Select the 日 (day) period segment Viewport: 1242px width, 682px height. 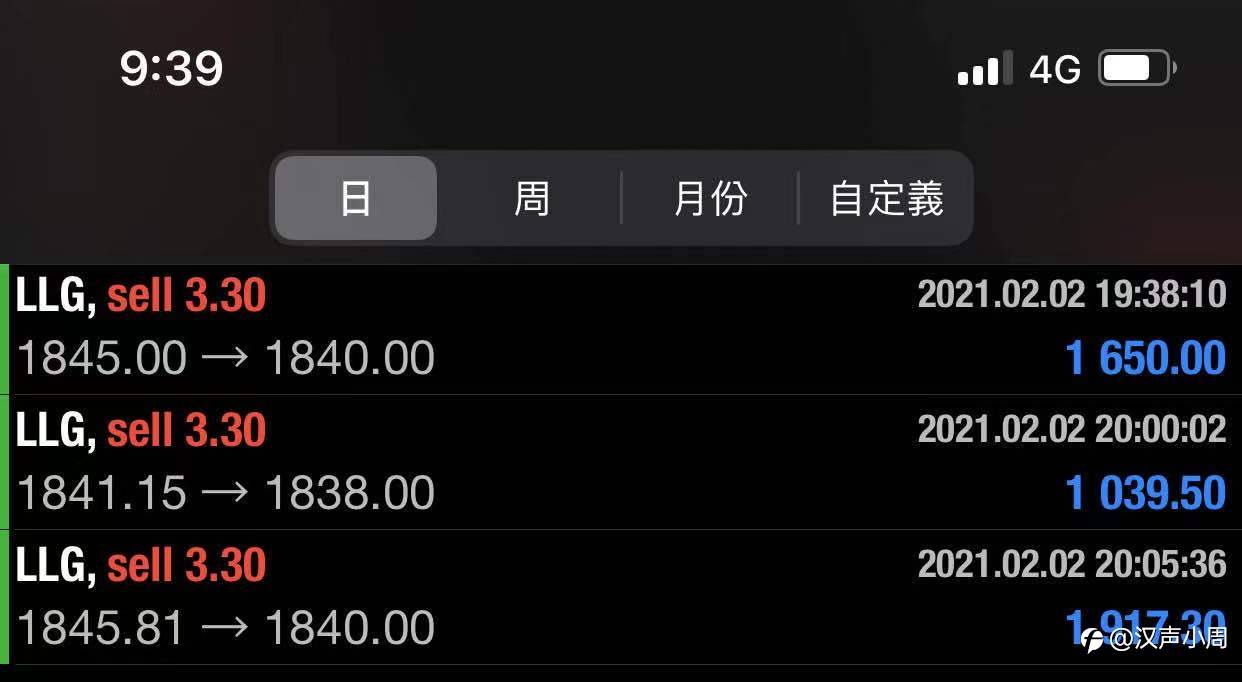click(356, 198)
